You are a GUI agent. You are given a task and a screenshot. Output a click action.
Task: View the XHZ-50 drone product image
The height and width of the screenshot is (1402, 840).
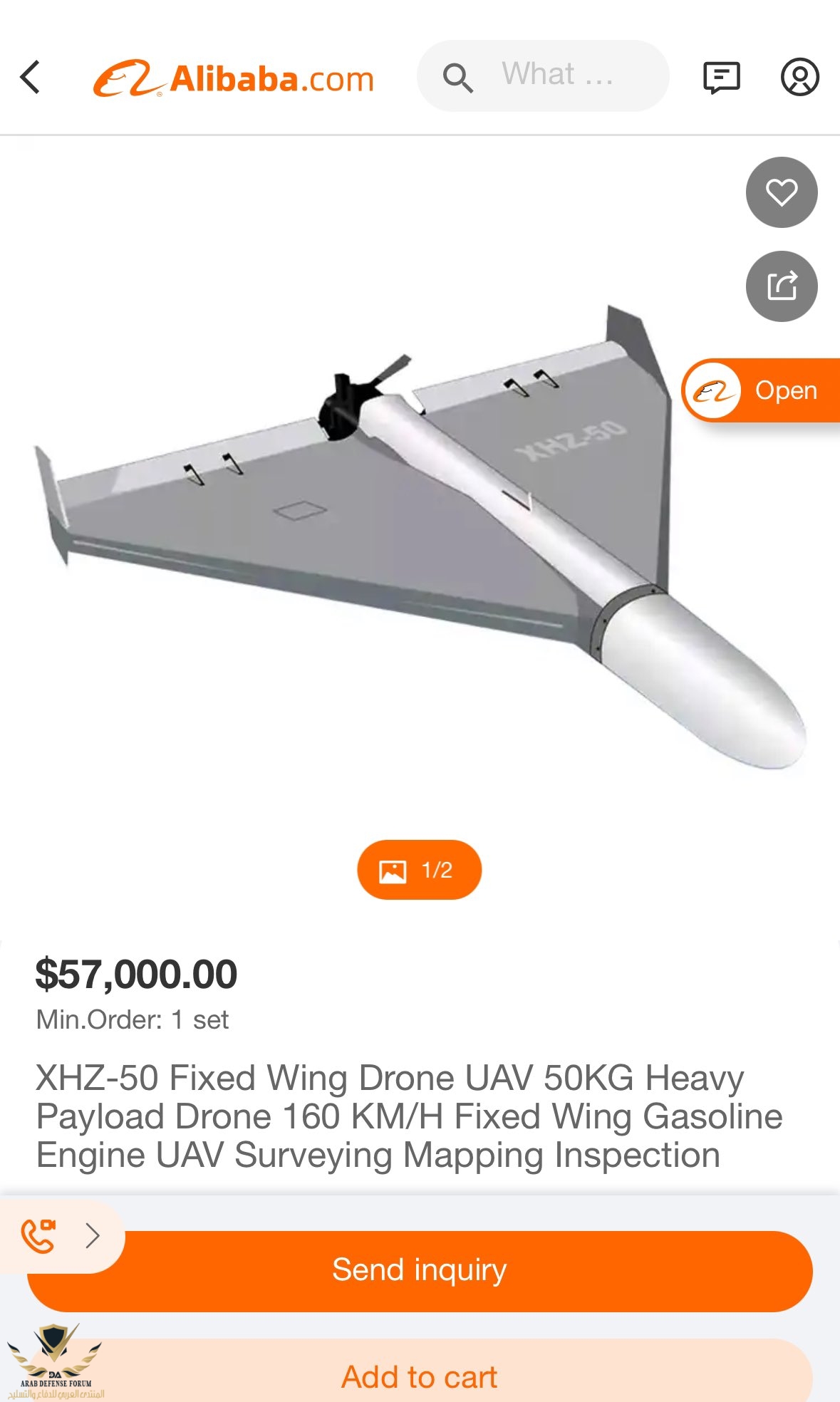coord(420,534)
